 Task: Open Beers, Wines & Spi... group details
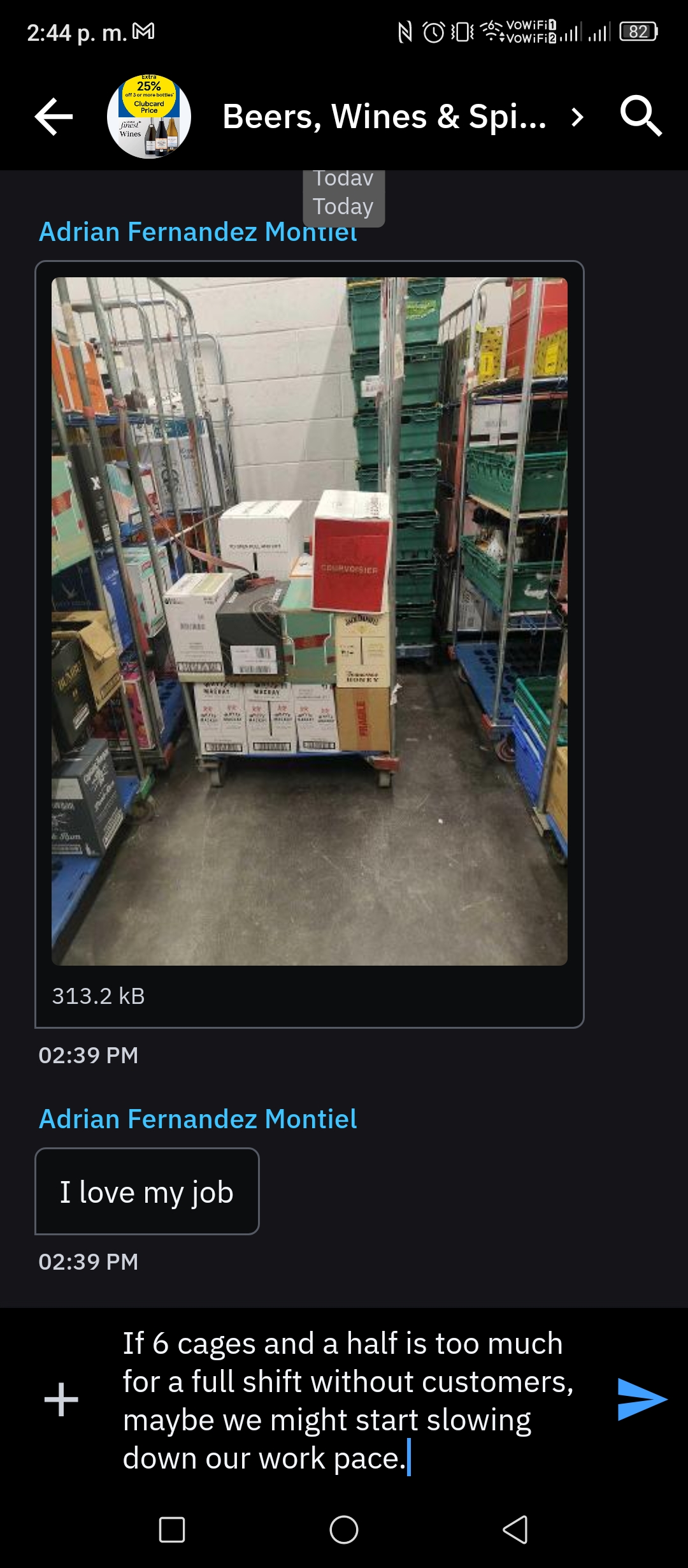coord(403,117)
